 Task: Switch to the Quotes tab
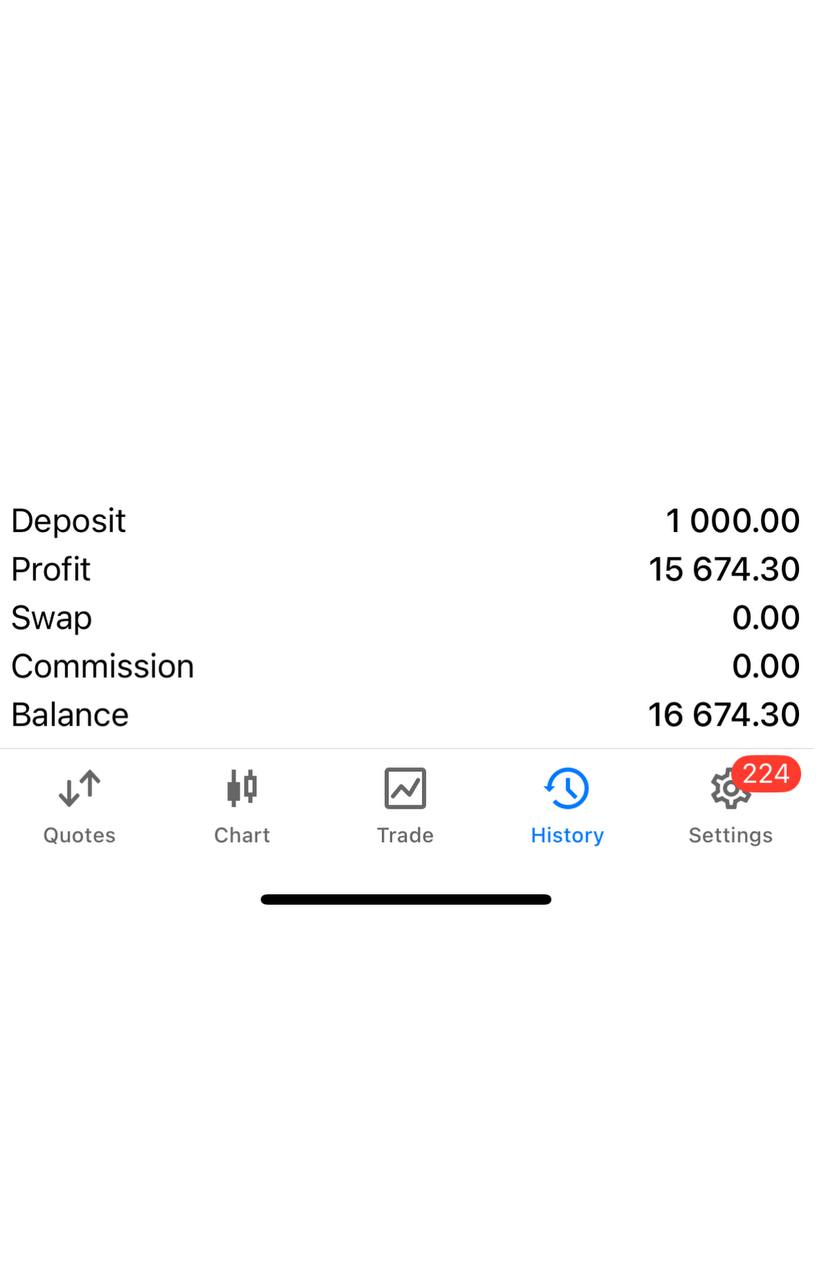[79, 805]
